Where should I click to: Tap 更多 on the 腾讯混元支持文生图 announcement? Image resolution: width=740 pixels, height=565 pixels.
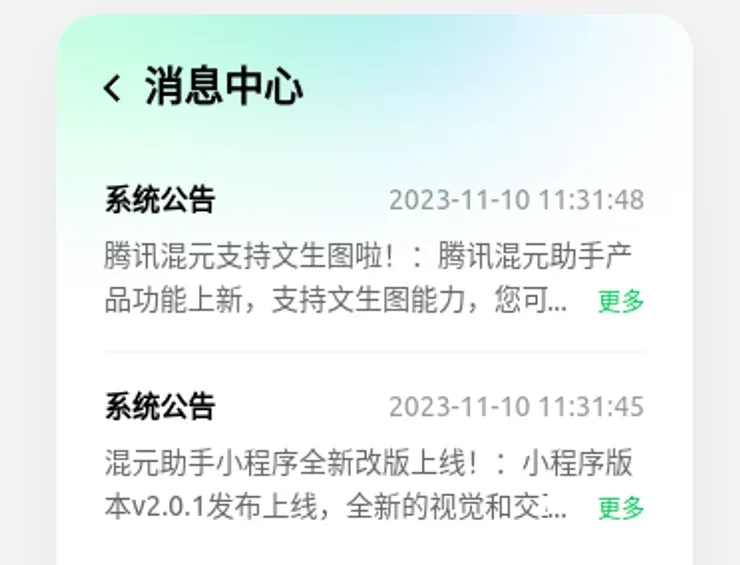click(x=621, y=301)
